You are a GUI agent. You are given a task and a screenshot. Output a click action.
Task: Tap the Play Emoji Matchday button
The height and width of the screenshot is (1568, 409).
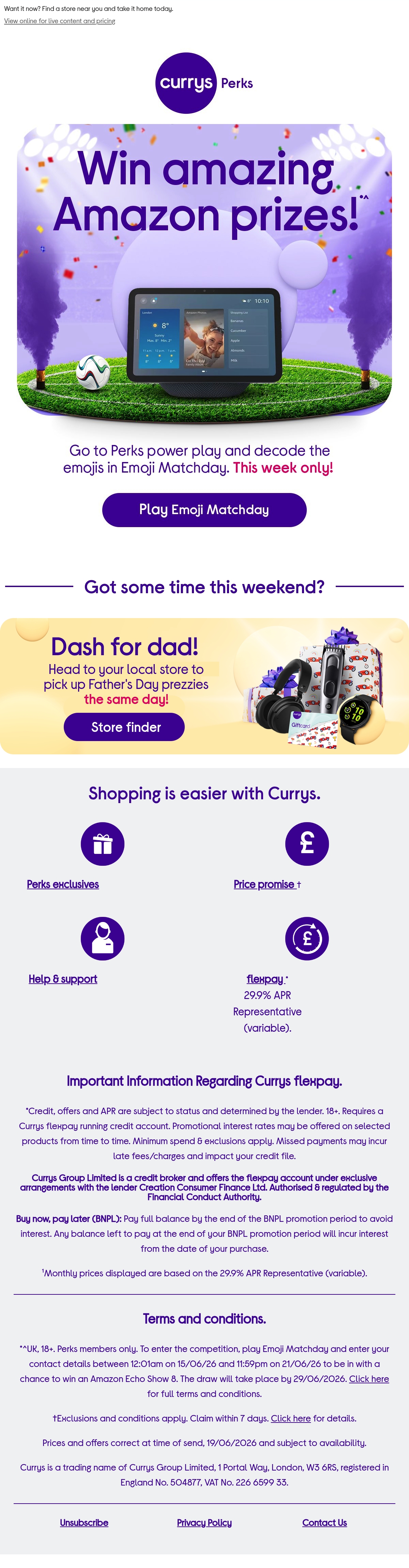coord(204,509)
